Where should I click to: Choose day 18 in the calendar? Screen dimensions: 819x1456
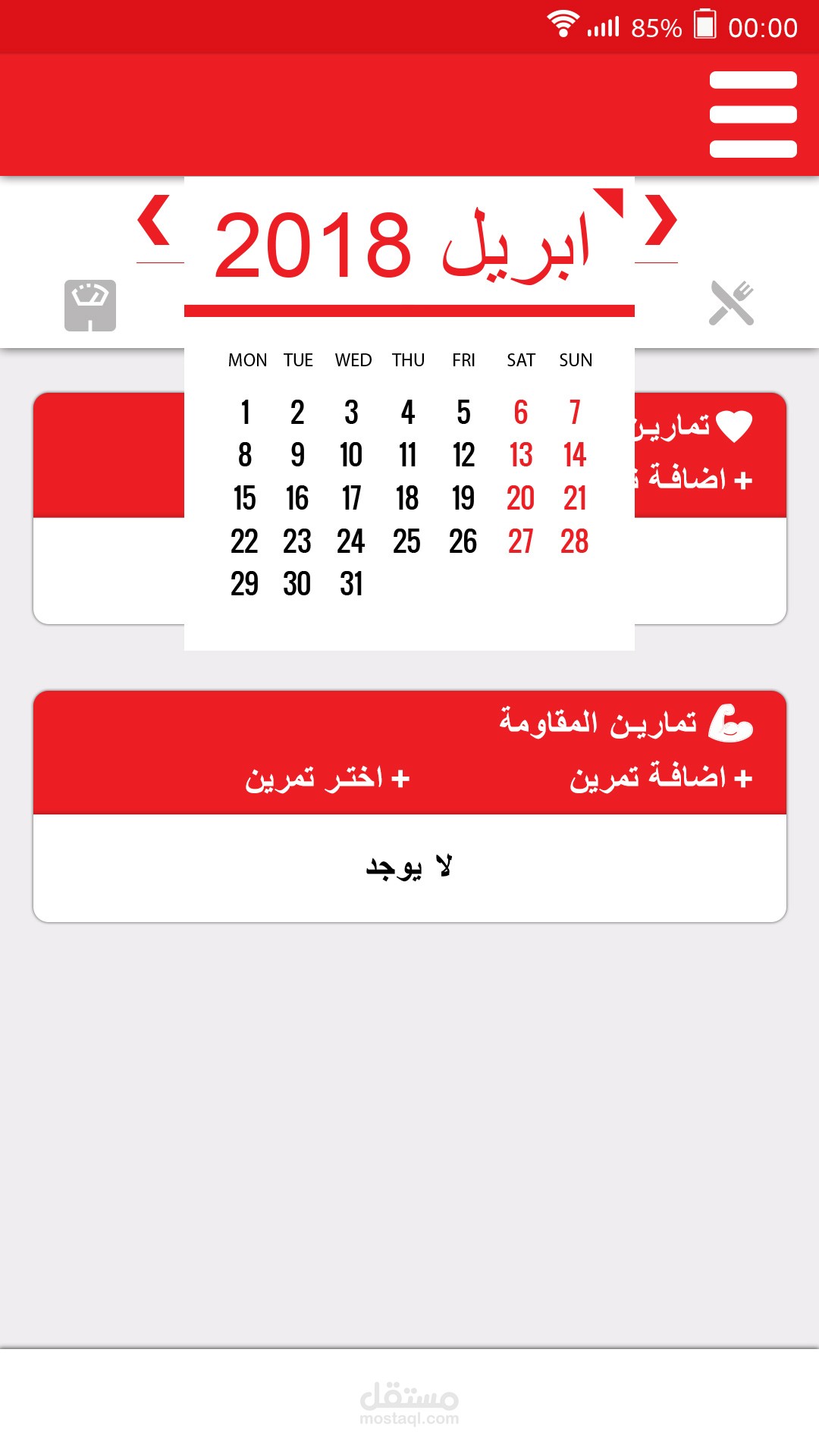[407, 498]
